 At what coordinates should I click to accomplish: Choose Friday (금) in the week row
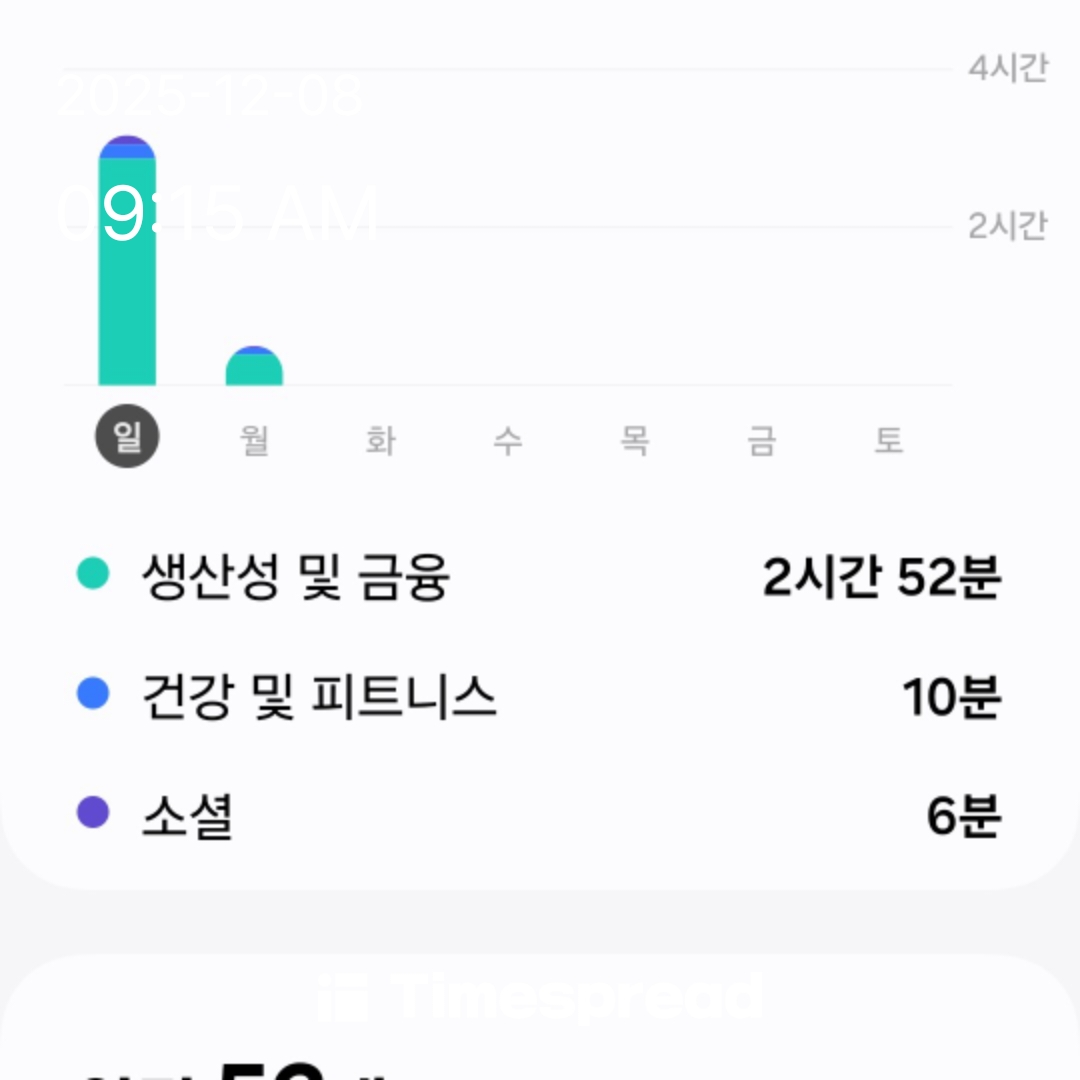(762, 440)
